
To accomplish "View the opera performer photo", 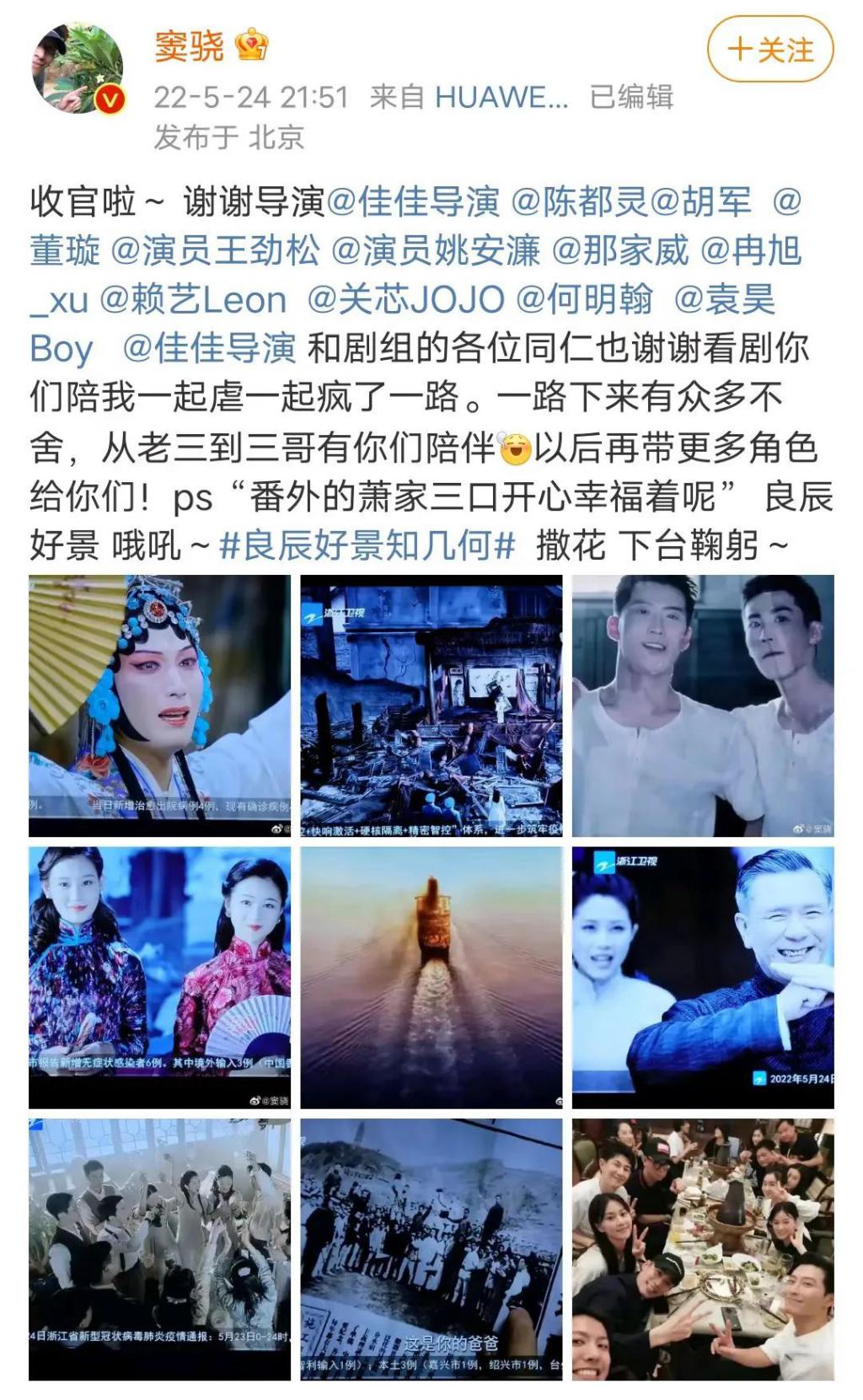I will 159,705.
